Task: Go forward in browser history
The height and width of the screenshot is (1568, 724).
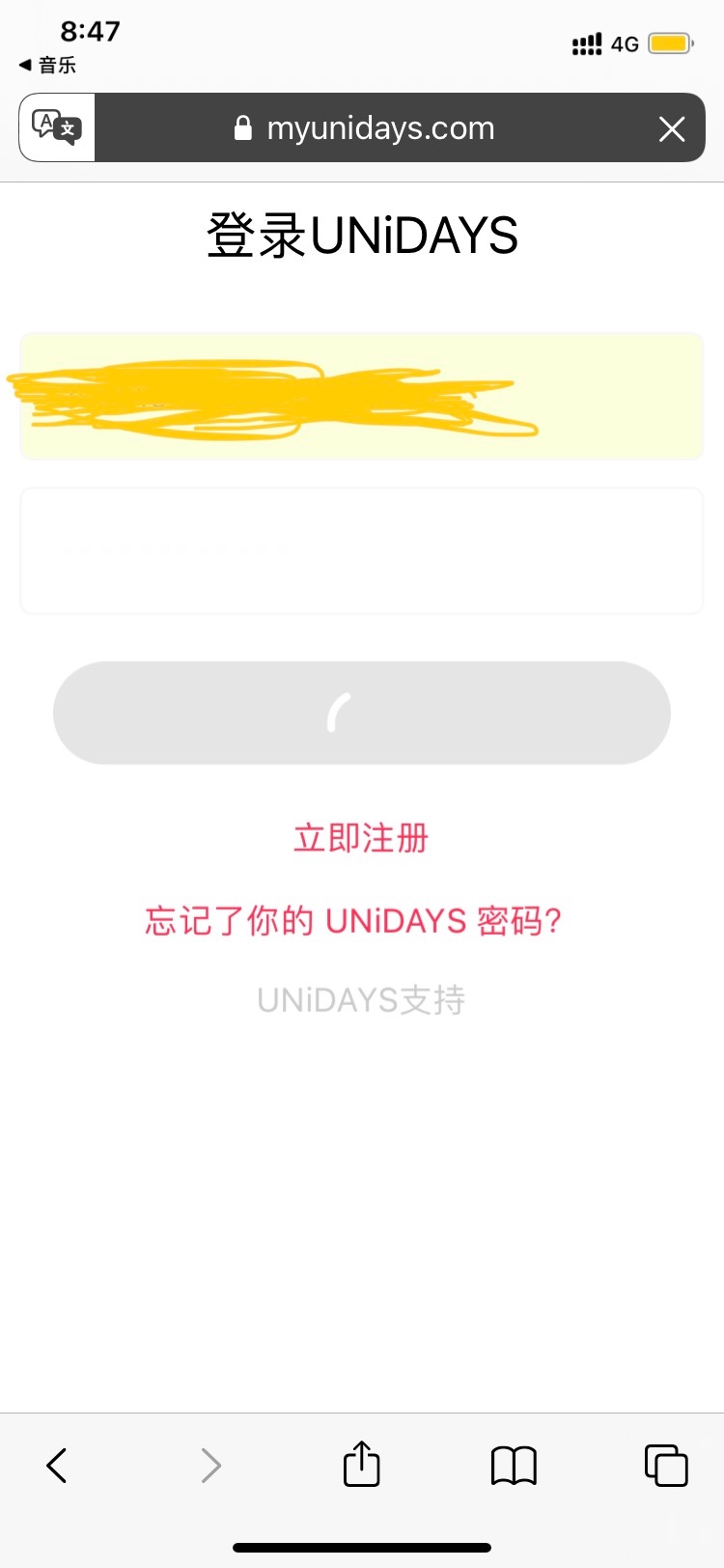Action: 210,1465
